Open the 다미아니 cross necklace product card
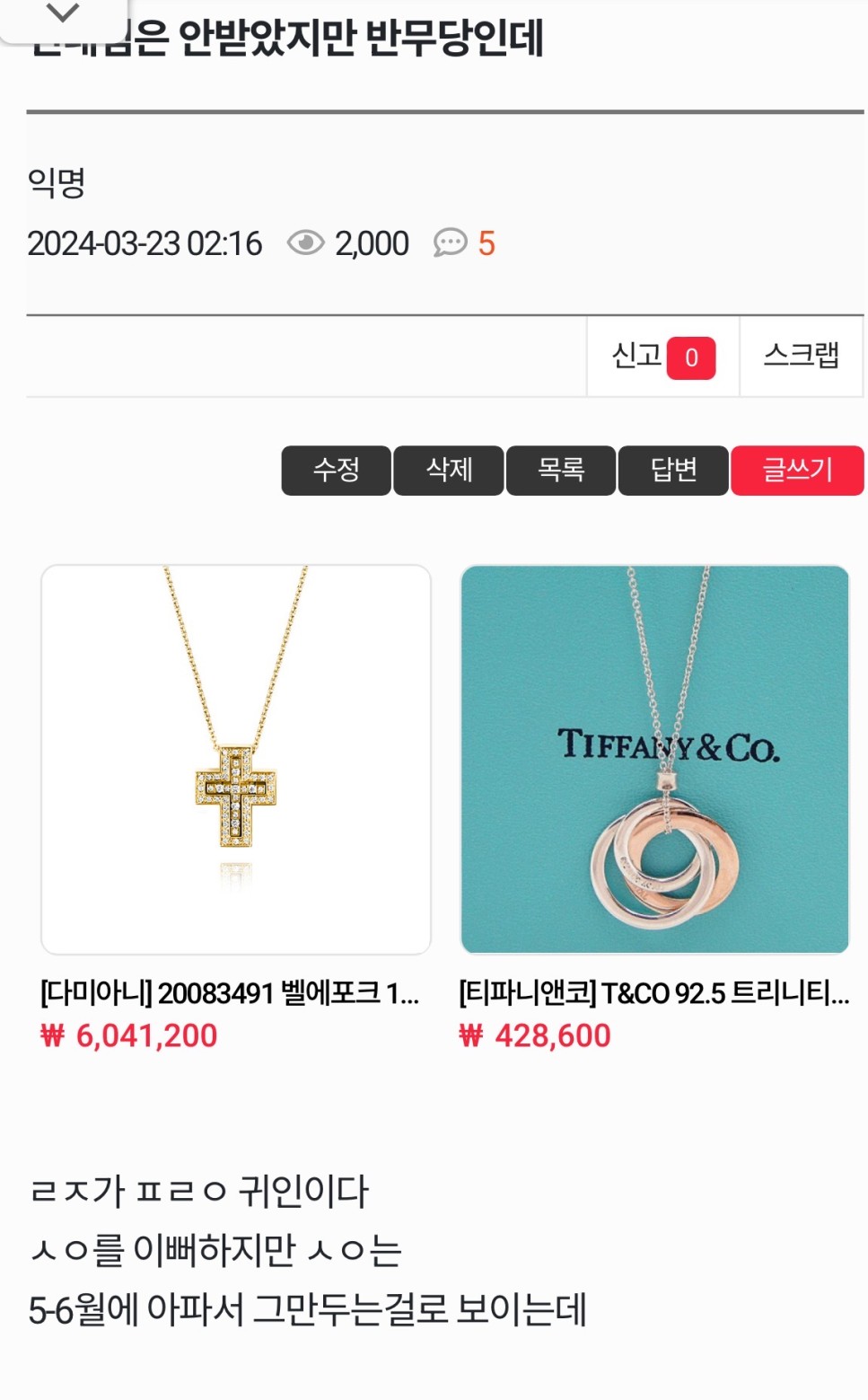Screen dimensions: 868x1400 pos(236,760)
